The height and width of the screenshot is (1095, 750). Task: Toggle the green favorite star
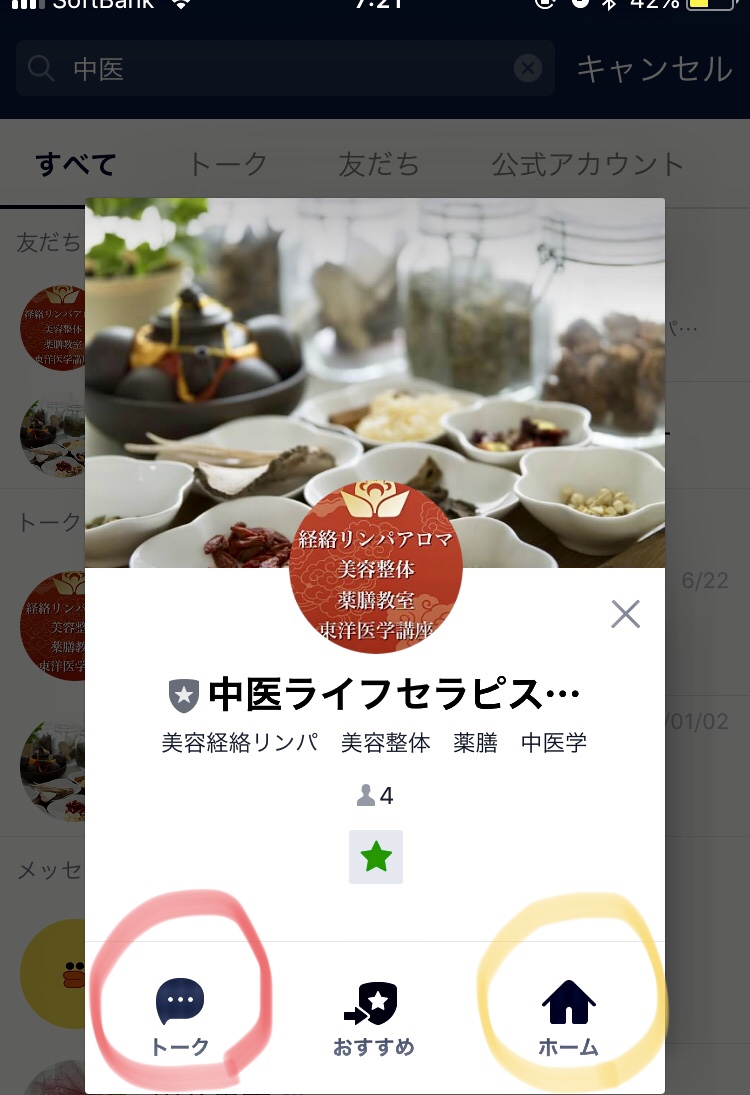[376, 857]
